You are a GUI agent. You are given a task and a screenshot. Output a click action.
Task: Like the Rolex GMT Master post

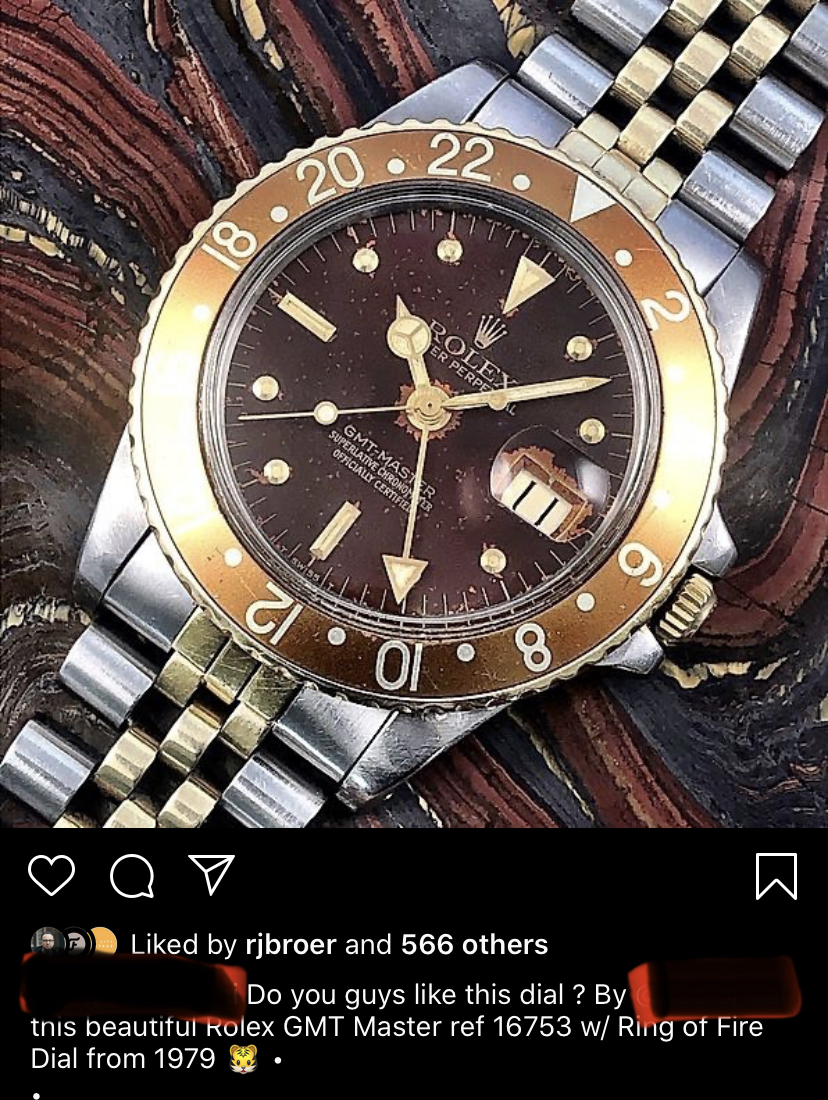coord(51,876)
